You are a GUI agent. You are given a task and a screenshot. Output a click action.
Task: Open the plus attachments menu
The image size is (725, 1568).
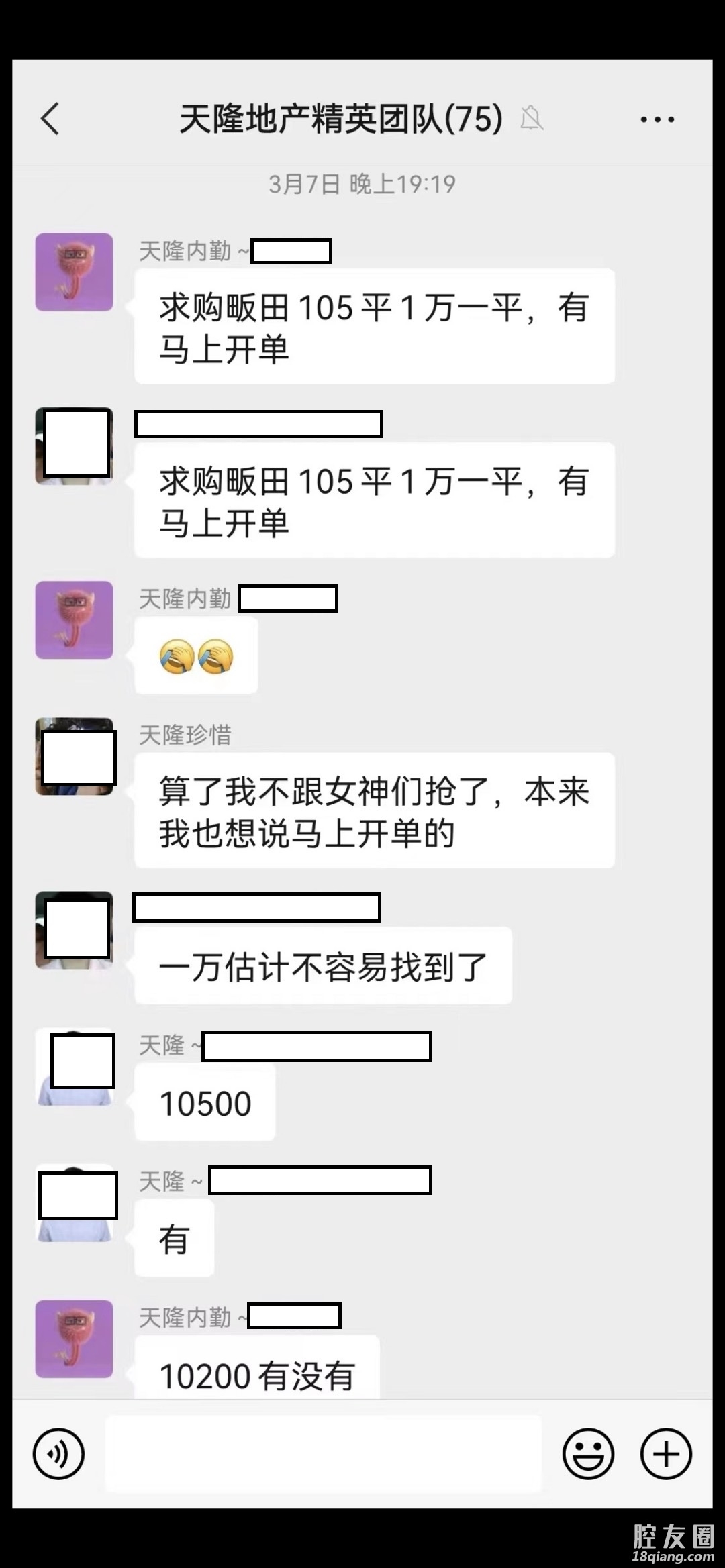click(666, 1454)
